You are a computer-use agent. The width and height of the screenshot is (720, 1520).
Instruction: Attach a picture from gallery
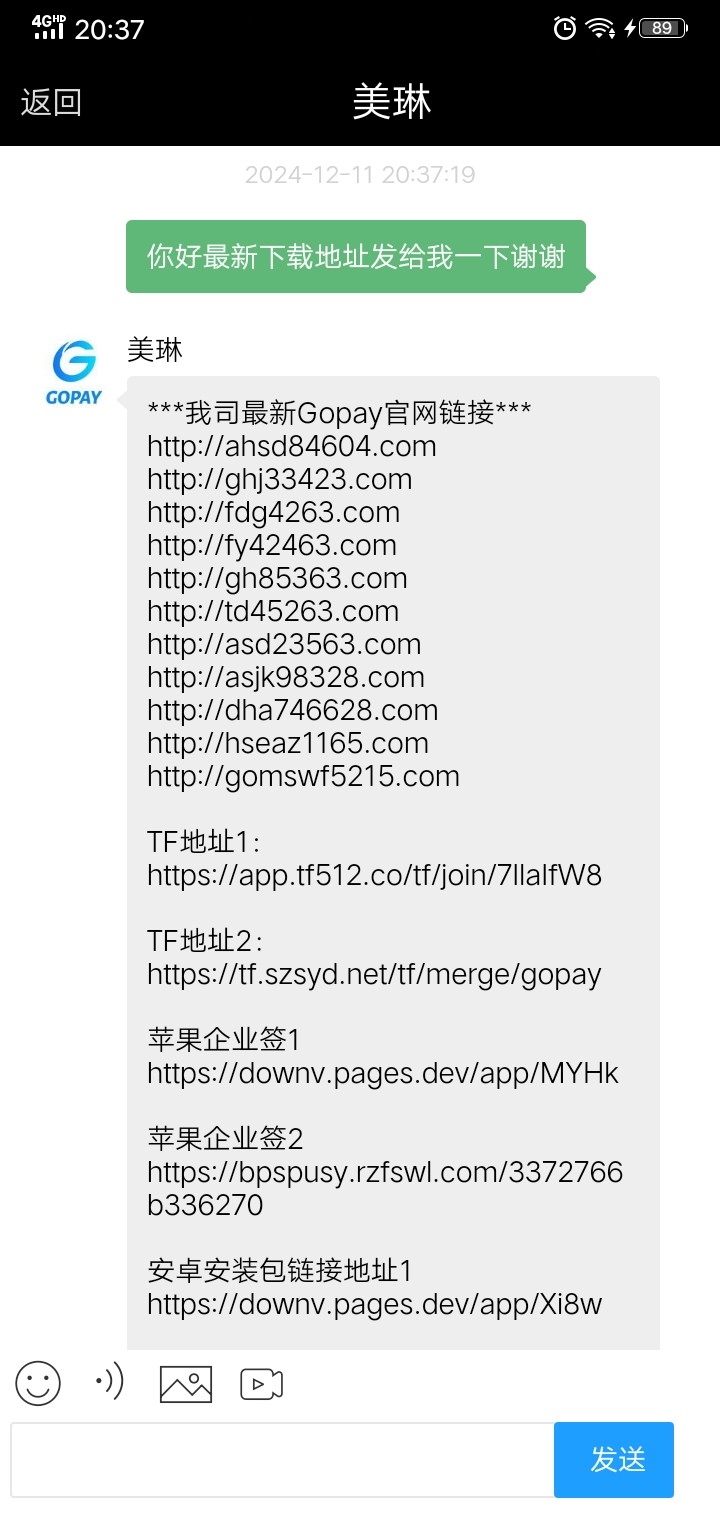[x=186, y=1384]
